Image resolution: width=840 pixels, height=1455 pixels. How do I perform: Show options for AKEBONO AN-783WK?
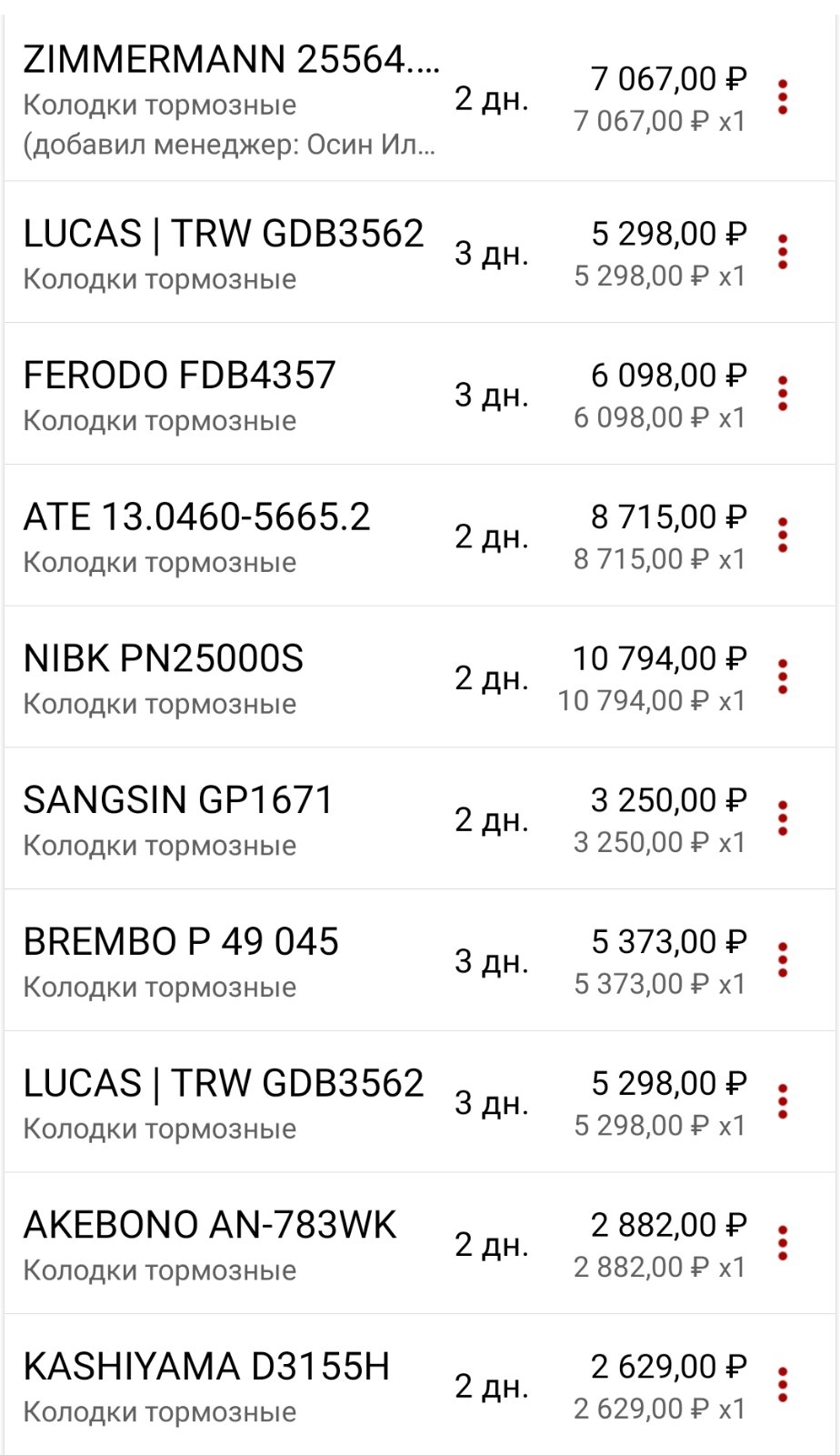pos(783,1243)
